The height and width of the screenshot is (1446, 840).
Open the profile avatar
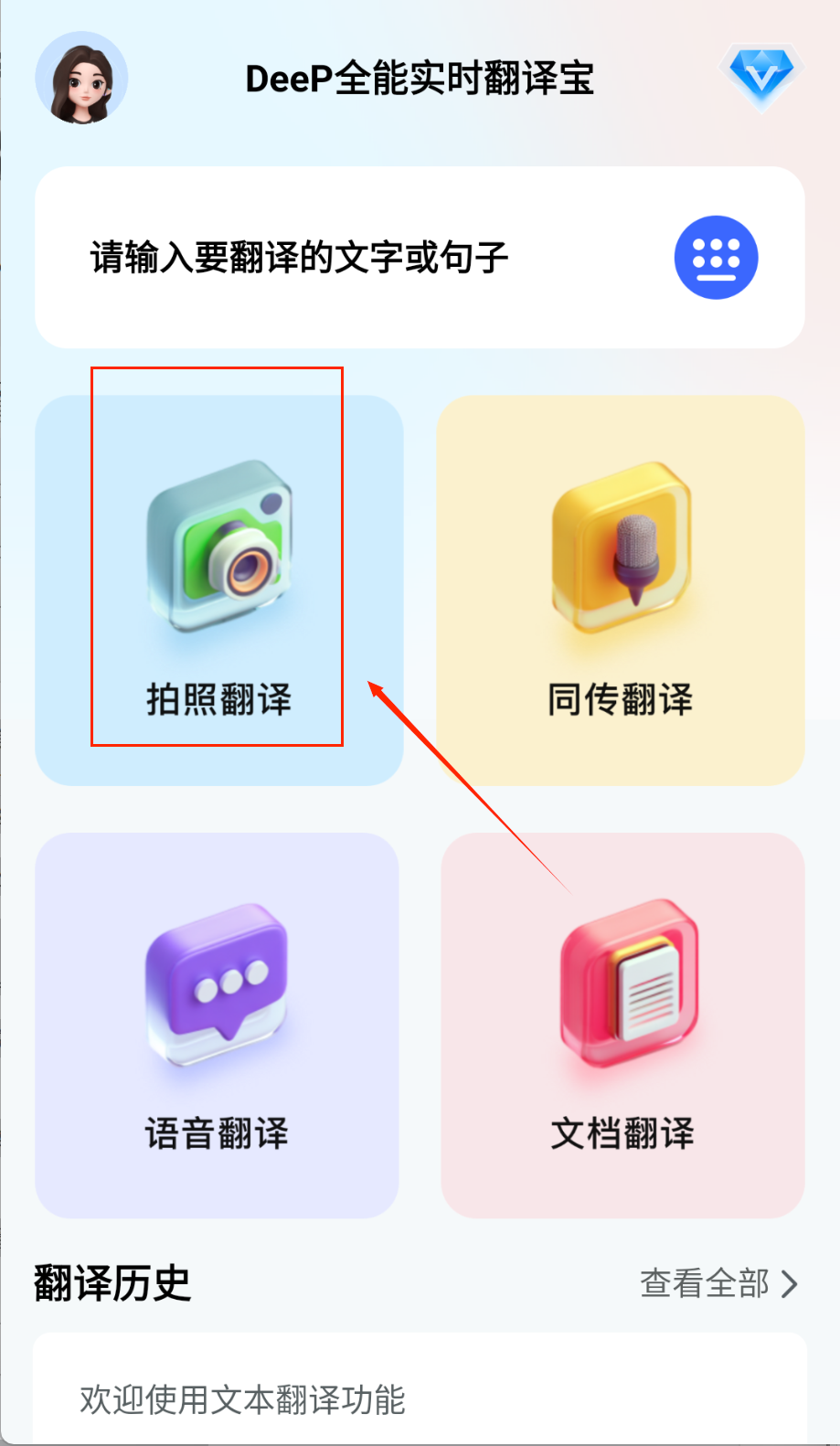pos(81,79)
